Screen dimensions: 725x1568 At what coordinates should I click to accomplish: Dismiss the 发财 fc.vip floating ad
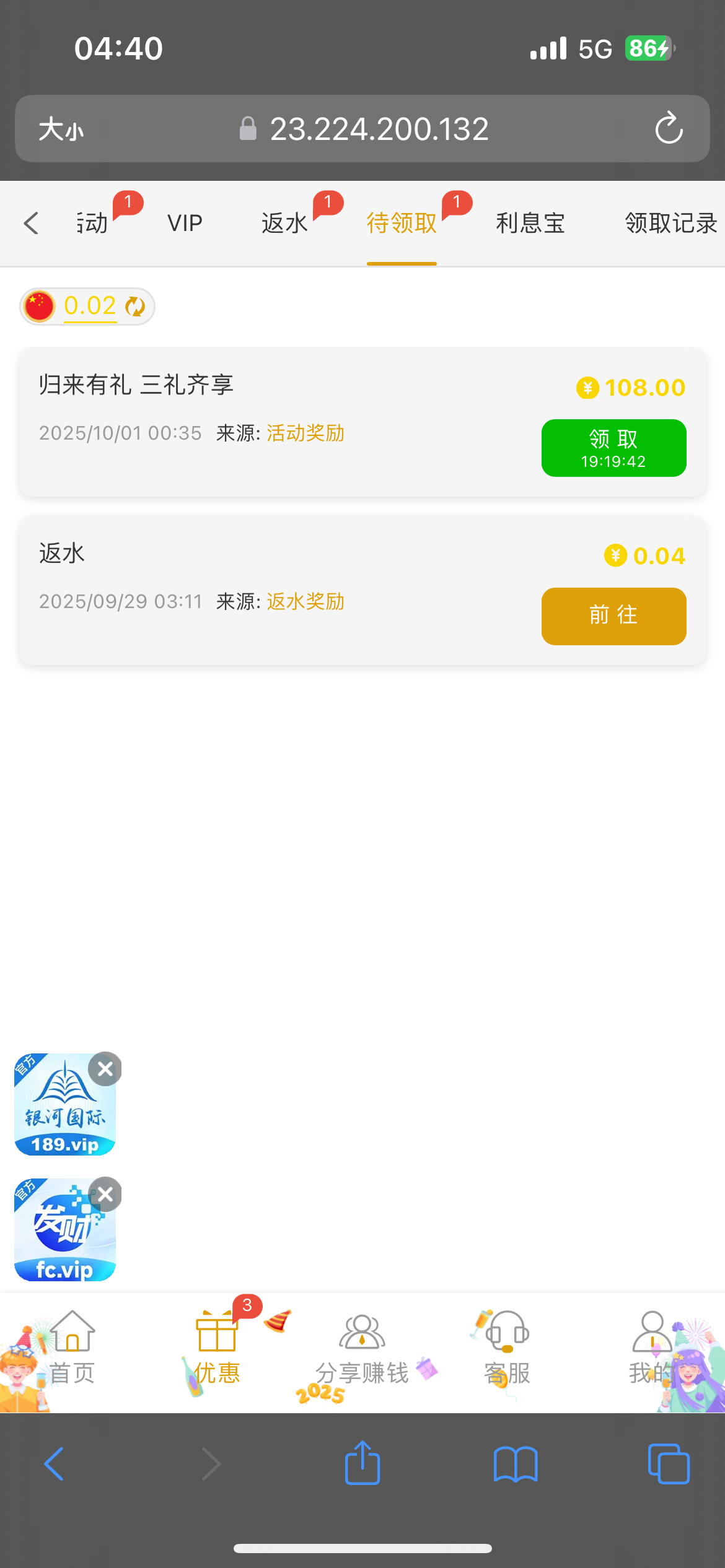pos(105,1194)
